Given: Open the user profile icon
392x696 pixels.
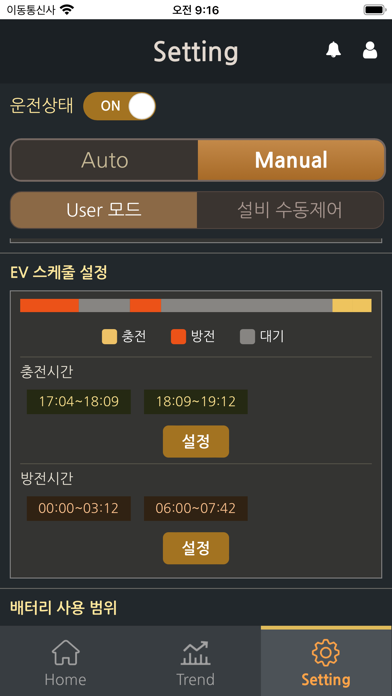Looking at the screenshot, I should coord(370,50).
